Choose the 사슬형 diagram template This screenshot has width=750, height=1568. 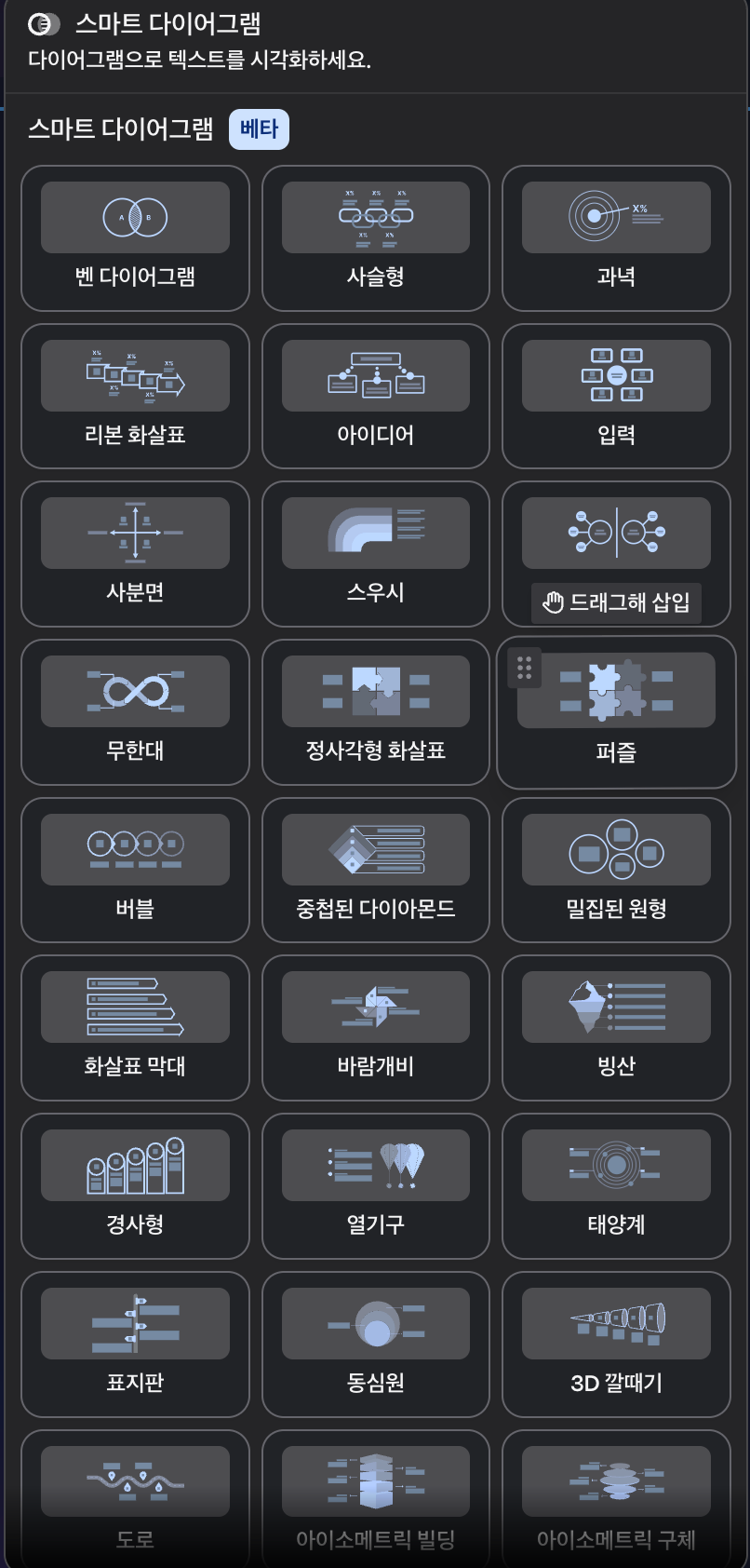[375, 238]
